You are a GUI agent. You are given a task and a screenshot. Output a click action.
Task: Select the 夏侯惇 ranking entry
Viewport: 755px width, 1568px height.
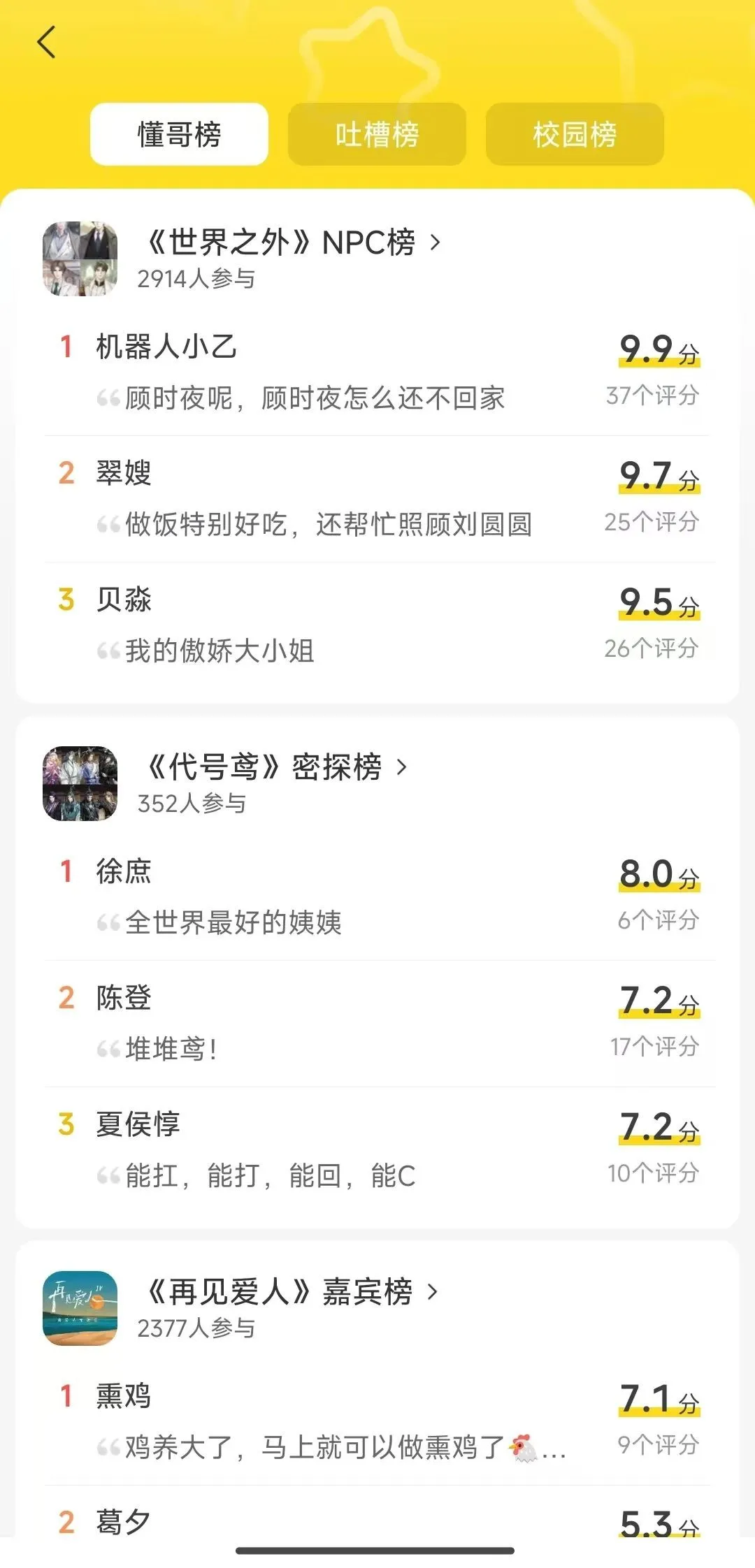click(377, 1149)
